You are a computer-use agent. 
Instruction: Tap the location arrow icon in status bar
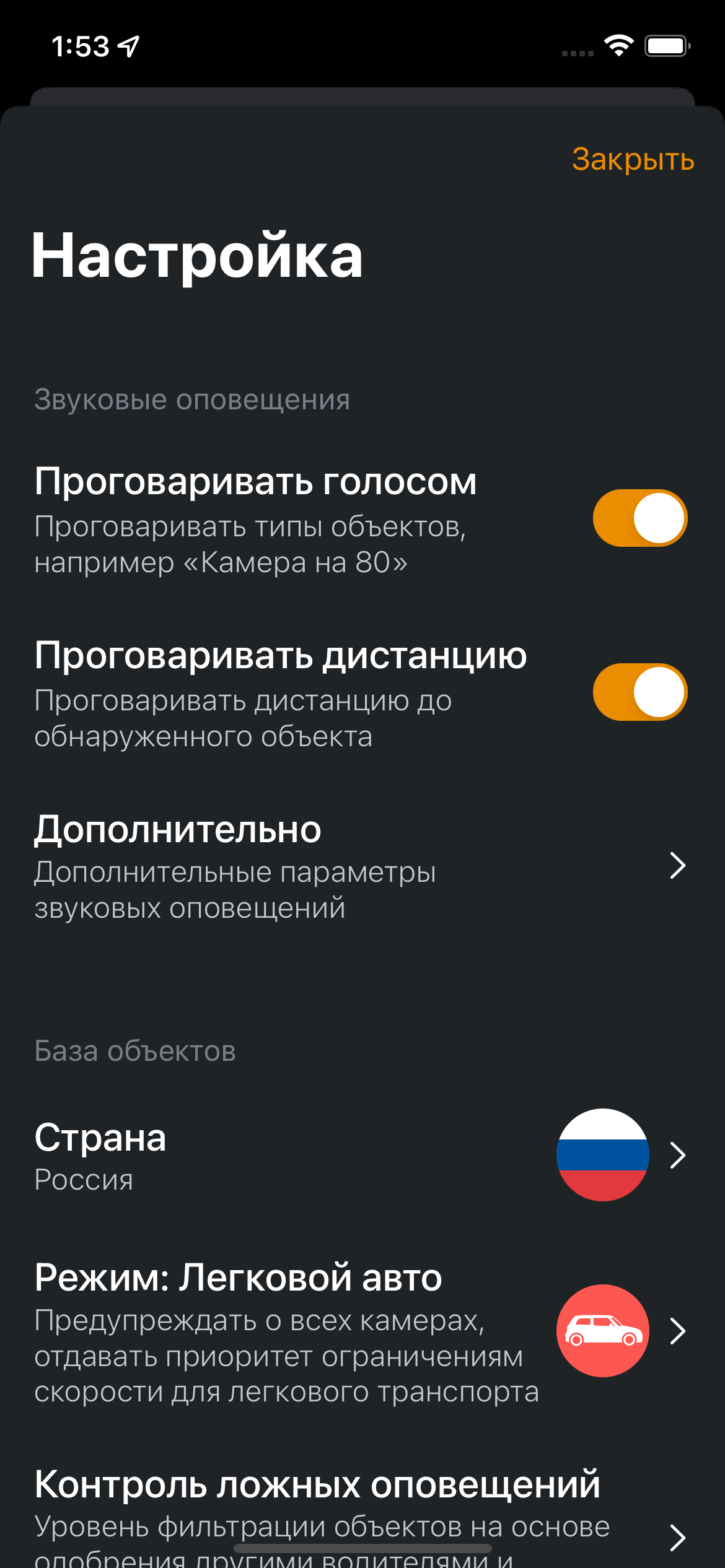point(128,45)
